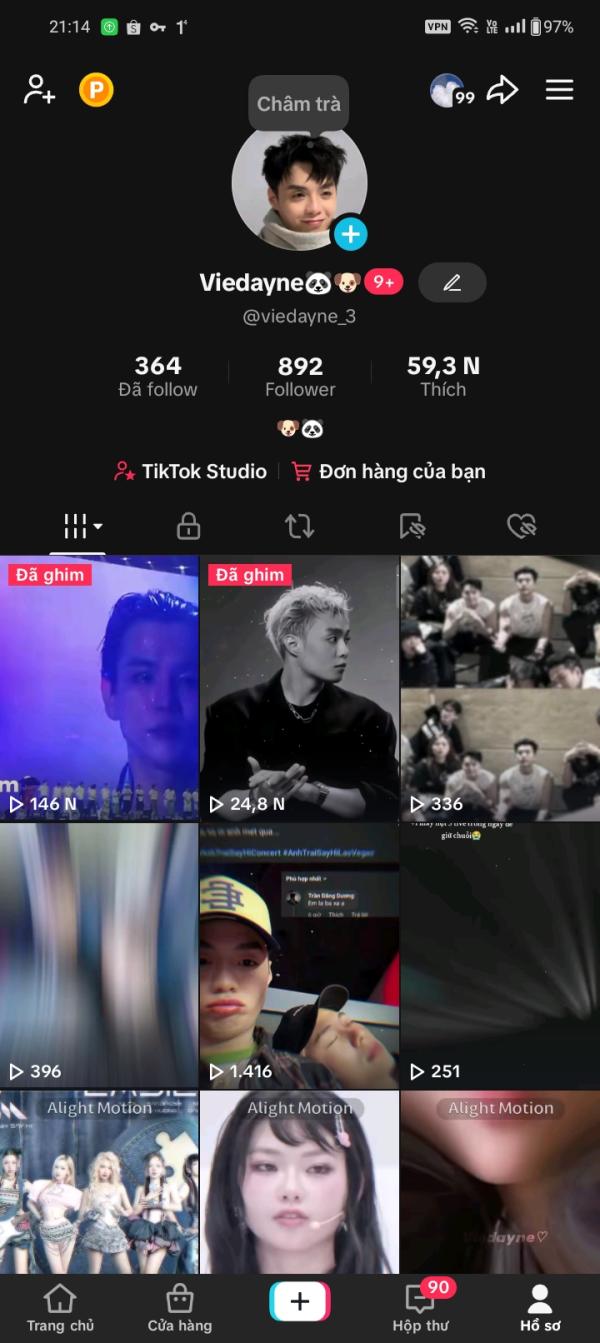Screen dimensions: 600x1343
Task: Open Đơn hàng của bạn
Action: click(x=388, y=471)
